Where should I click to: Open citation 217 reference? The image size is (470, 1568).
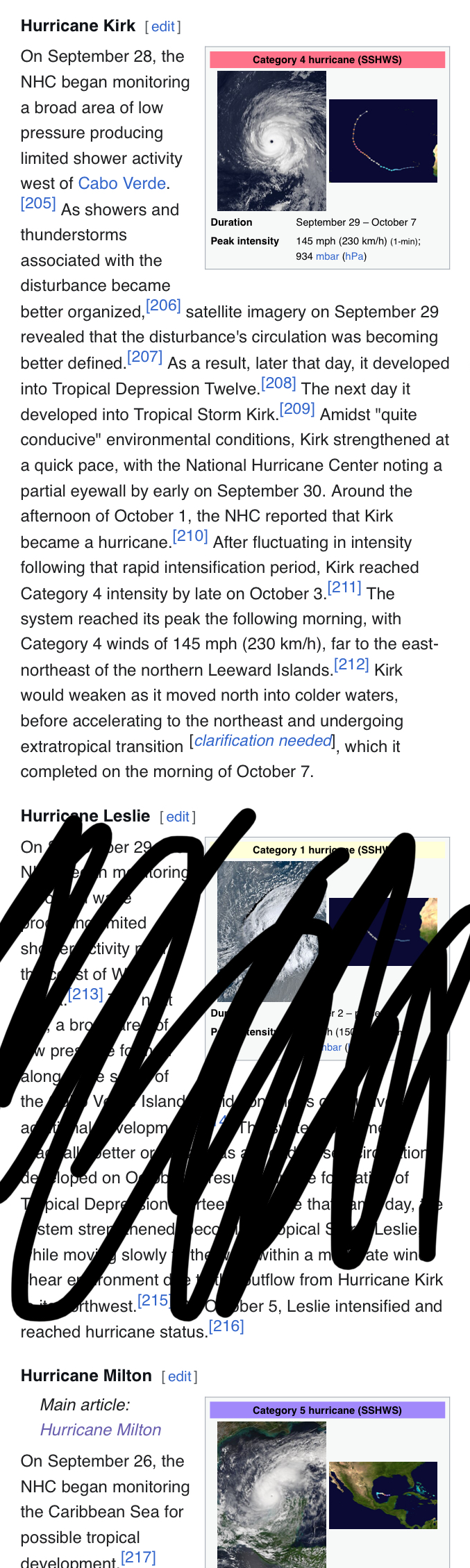pos(138,1557)
